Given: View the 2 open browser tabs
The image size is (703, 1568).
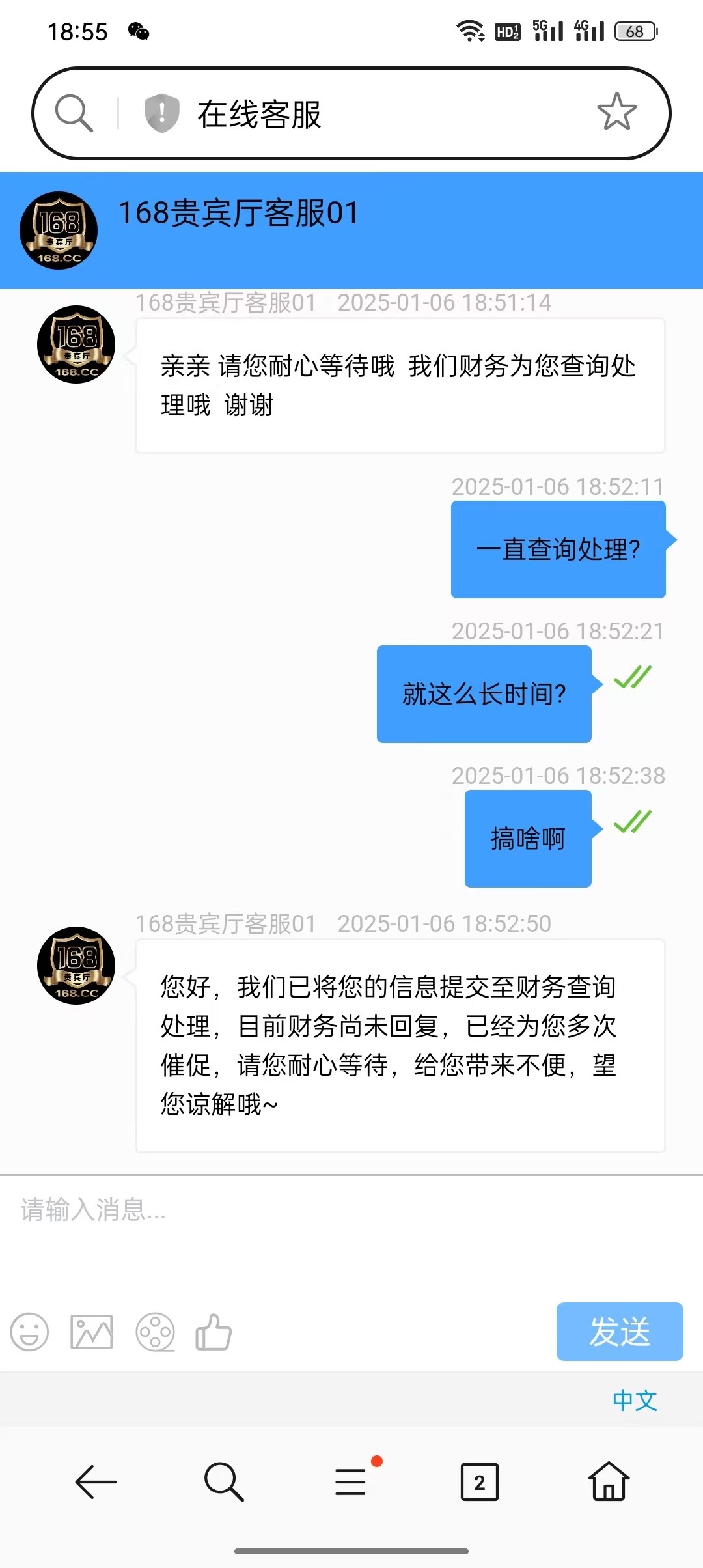Looking at the screenshot, I should tap(479, 1482).
